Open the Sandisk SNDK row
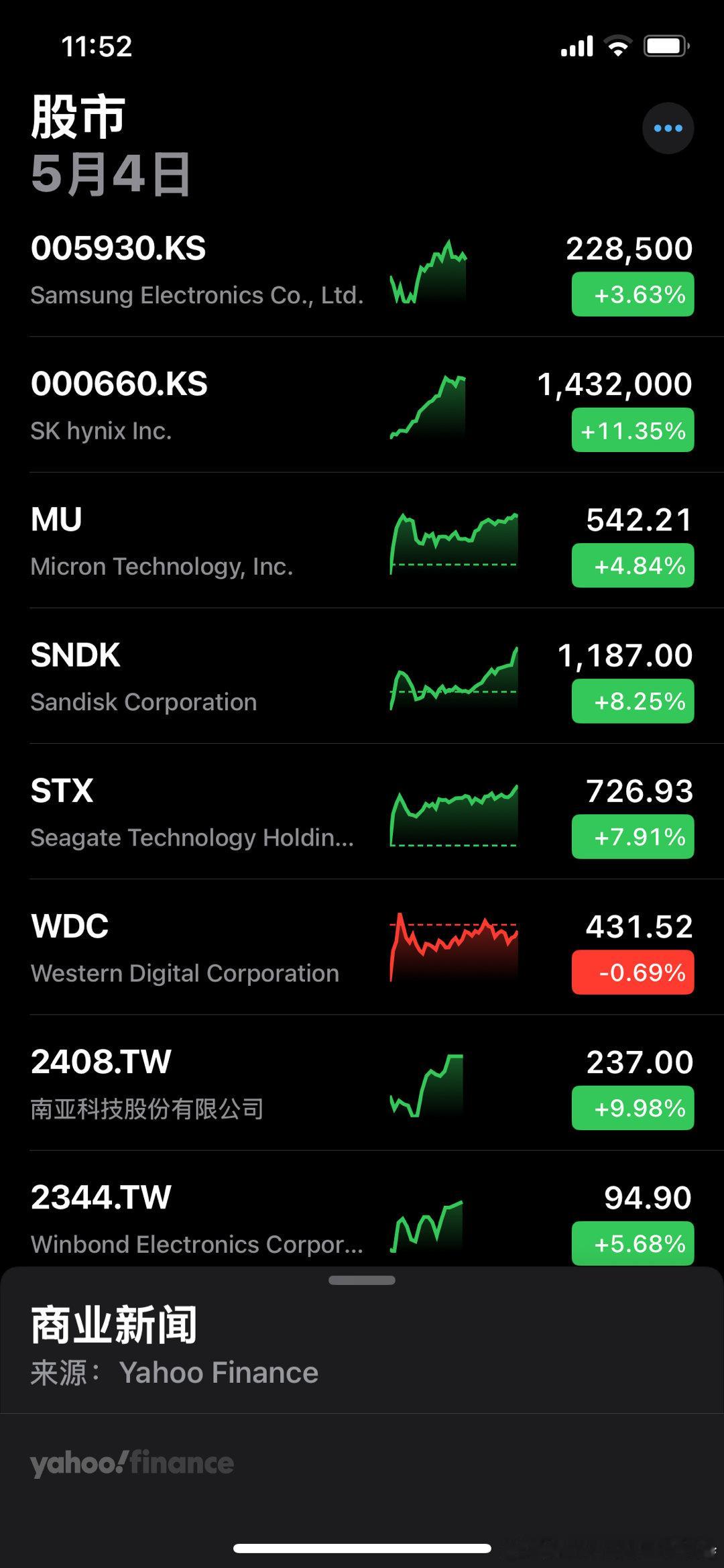 pyautogui.click(x=362, y=676)
